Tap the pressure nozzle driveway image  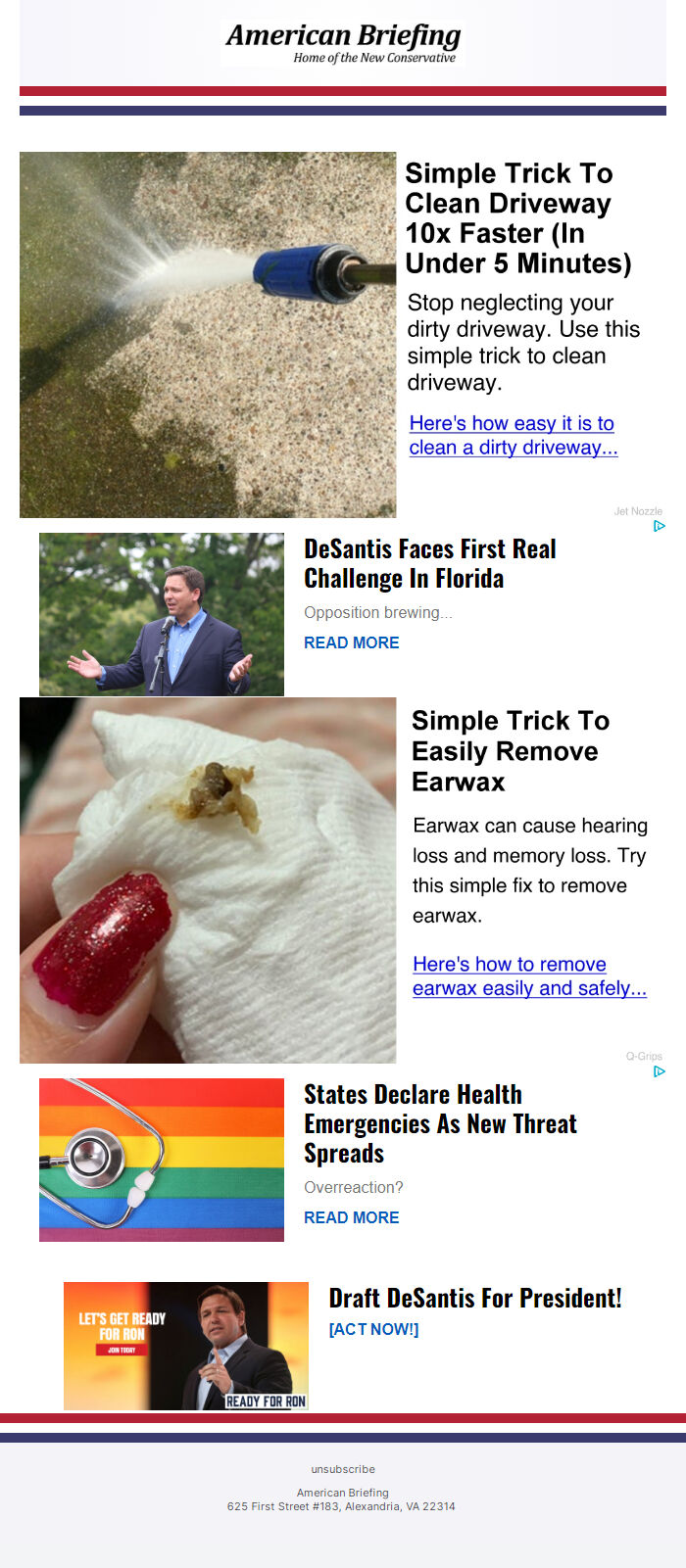[x=208, y=334]
